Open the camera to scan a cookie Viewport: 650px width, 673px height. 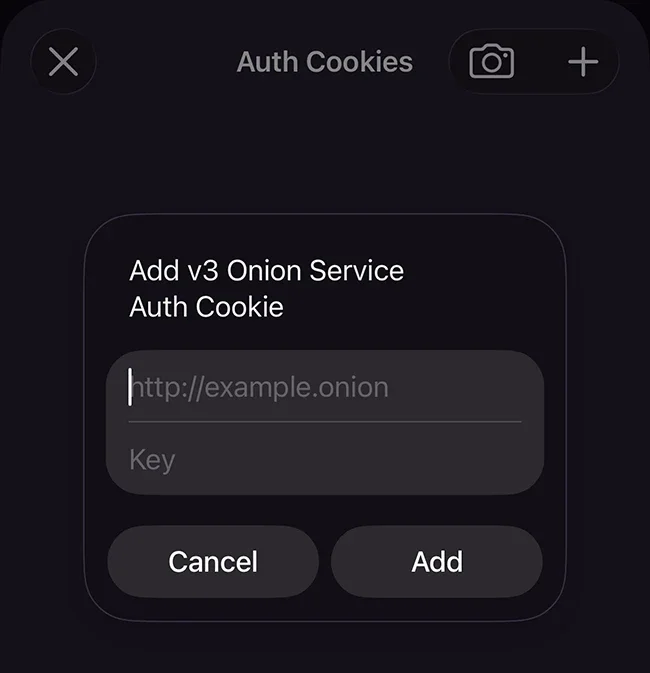point(491,62)
